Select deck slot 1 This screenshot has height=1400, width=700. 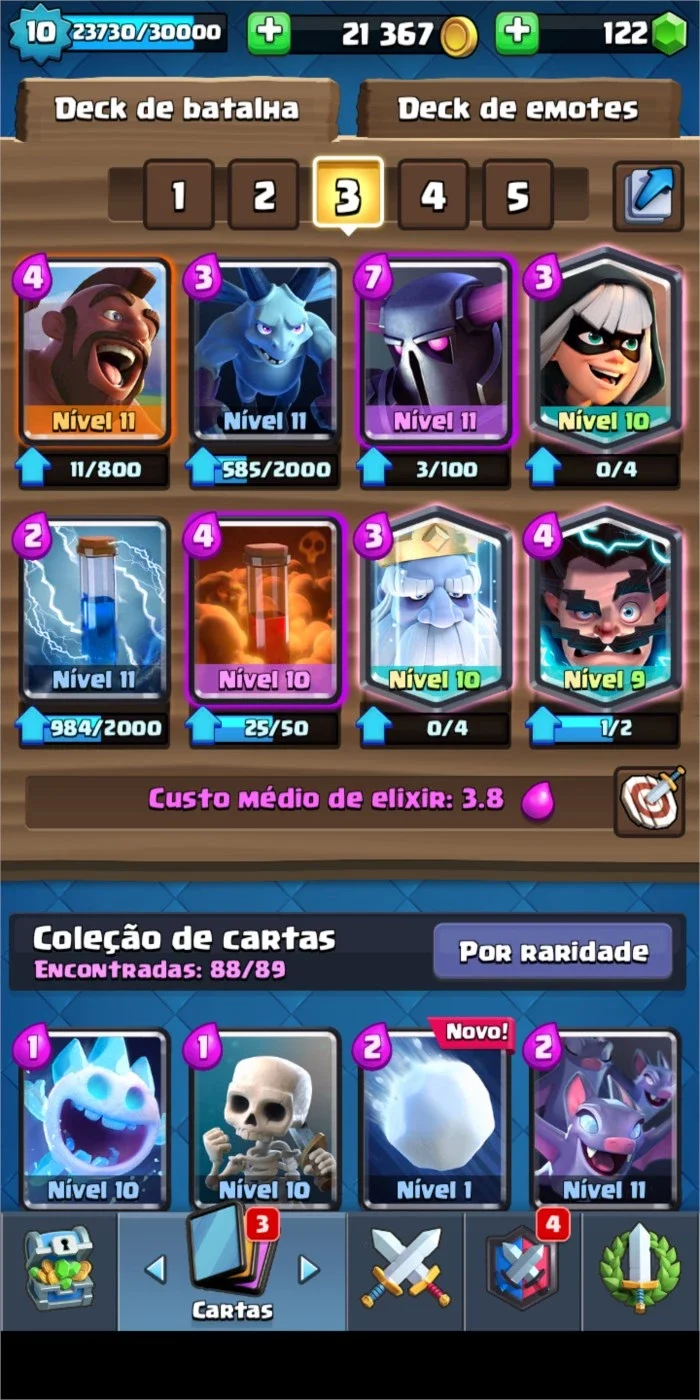tap(178, 195)
